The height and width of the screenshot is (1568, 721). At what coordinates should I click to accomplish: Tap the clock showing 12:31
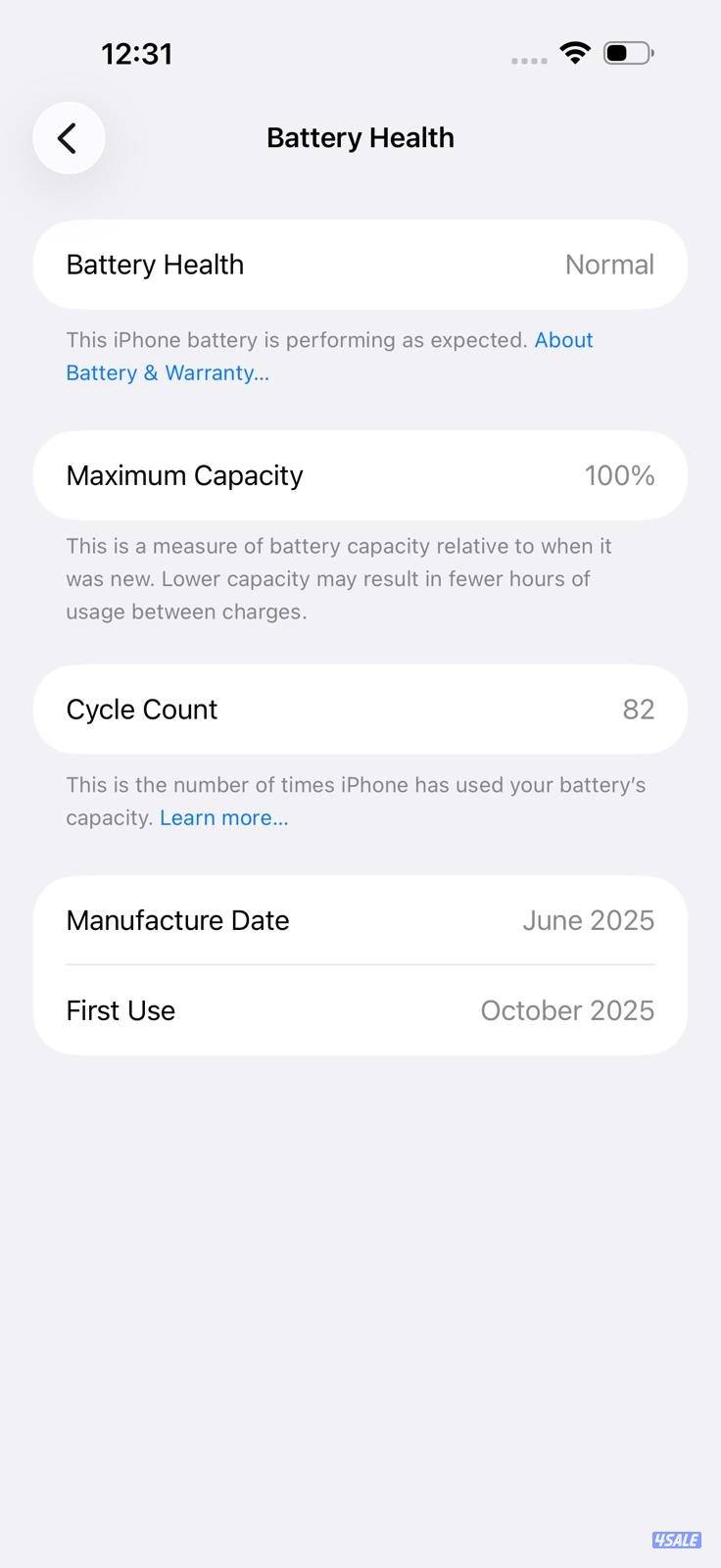click(x=137, y=54)
